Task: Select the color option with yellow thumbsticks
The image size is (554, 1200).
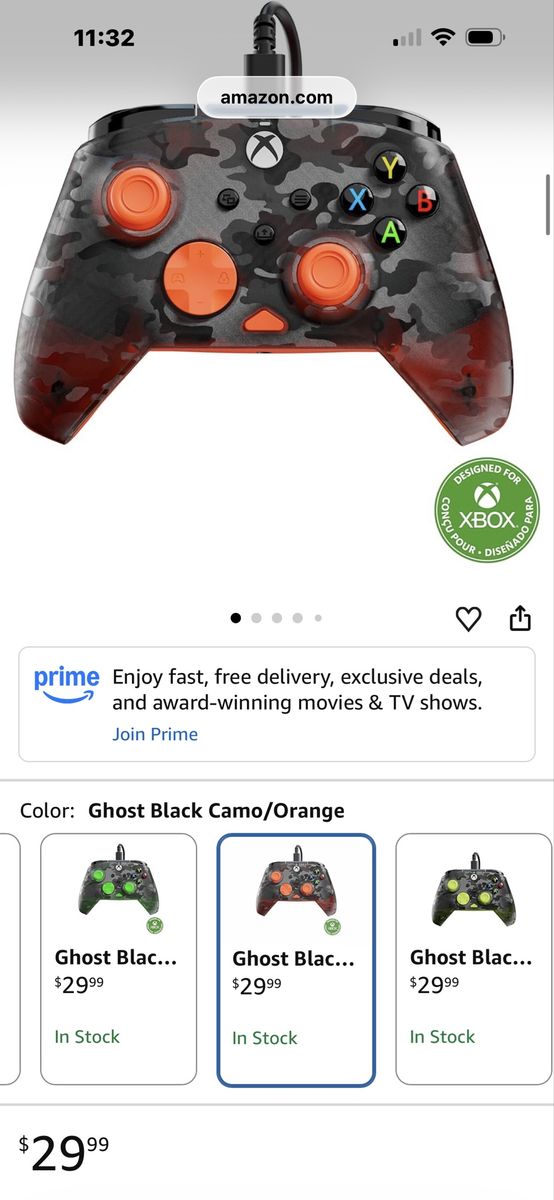Action: click(474, 959)
